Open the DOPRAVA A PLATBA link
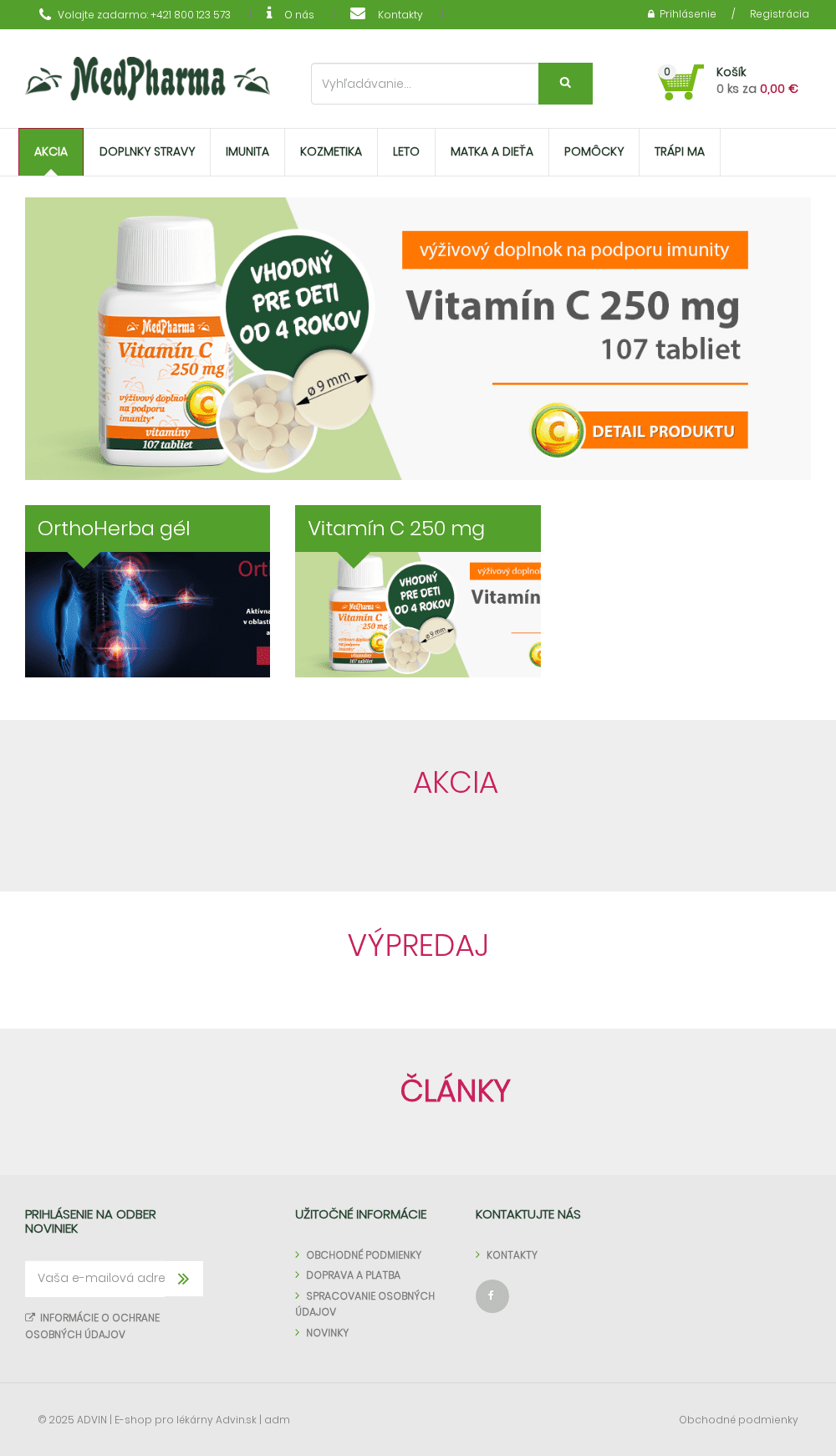The image size is (836, 1456). point(353,1275)
